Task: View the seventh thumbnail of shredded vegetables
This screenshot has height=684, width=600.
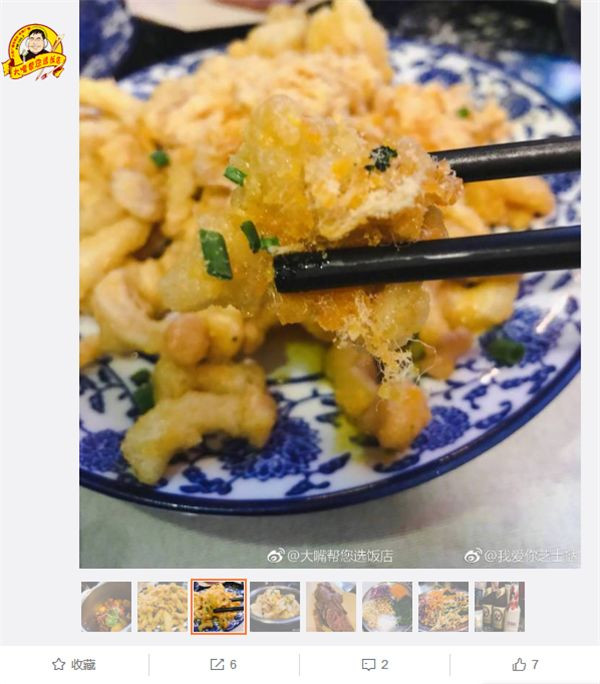Action: 443,607
